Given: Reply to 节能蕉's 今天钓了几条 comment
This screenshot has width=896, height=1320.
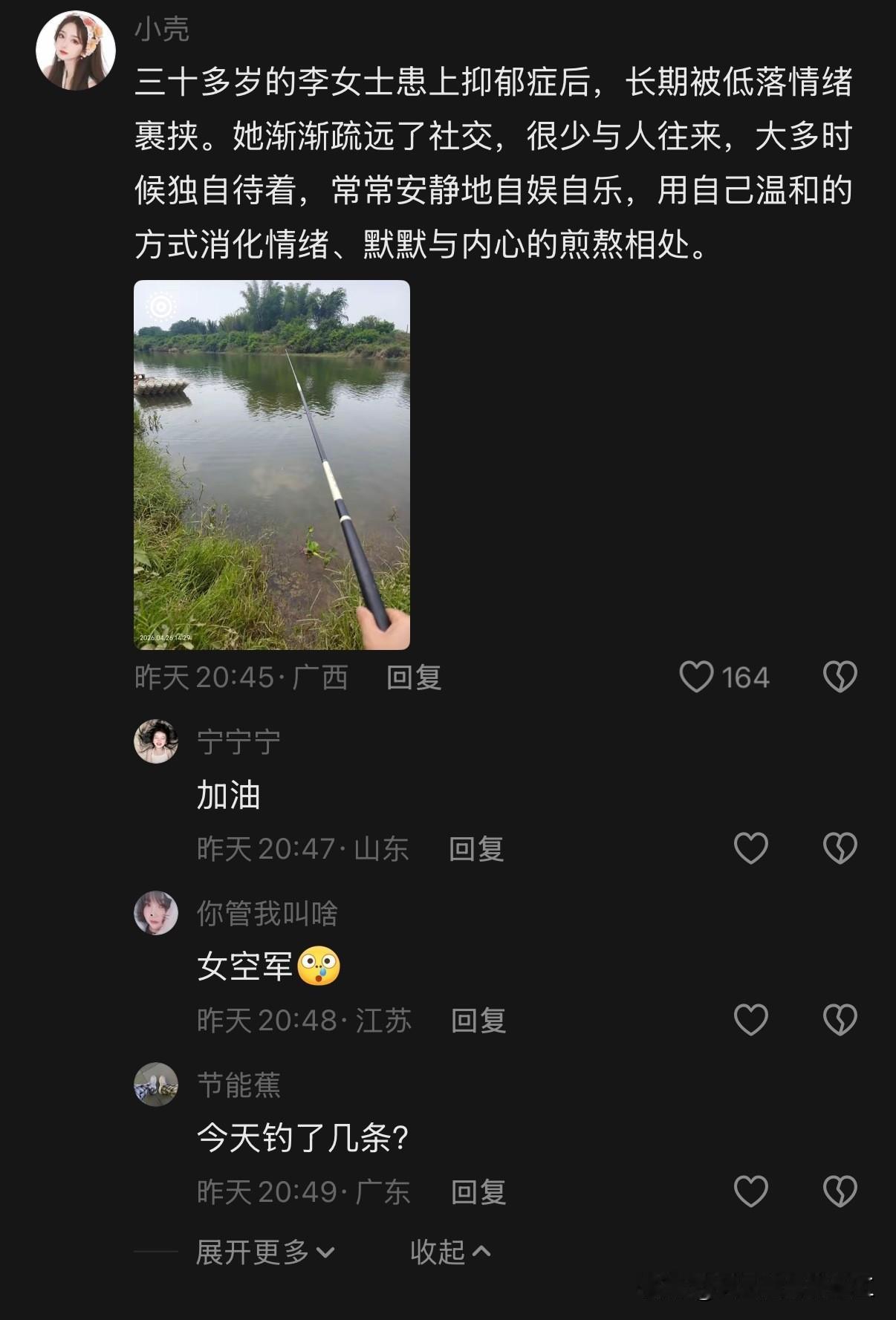Looking at the screenshot, I should (x=478, y=1192).
